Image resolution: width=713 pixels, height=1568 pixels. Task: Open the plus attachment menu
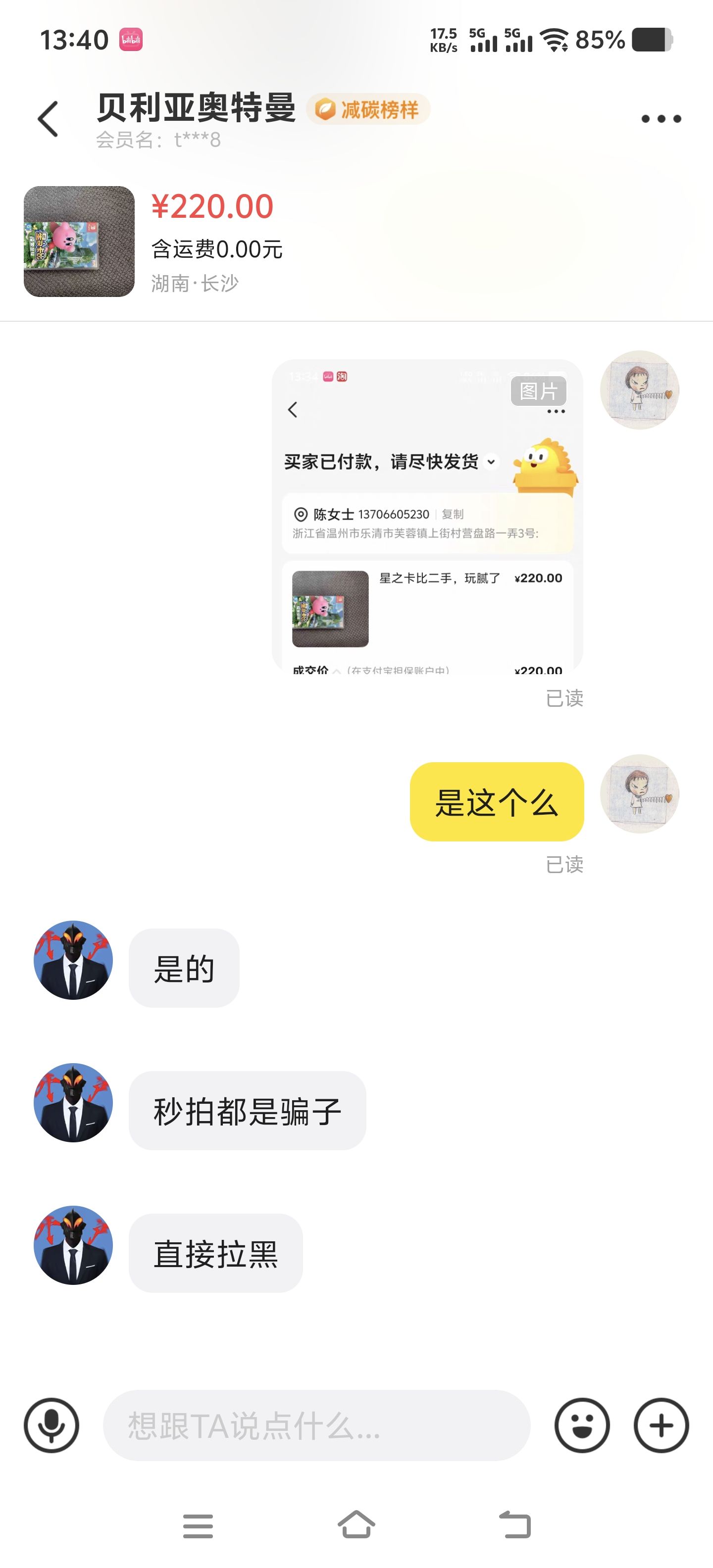click(x=661, y=1425)
